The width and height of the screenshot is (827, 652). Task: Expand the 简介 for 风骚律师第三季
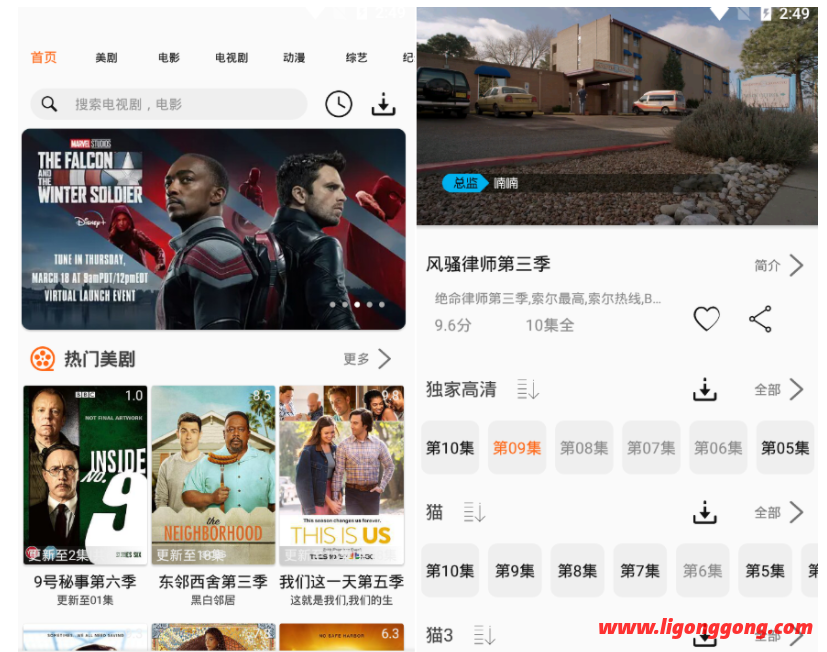click(779, 265)
